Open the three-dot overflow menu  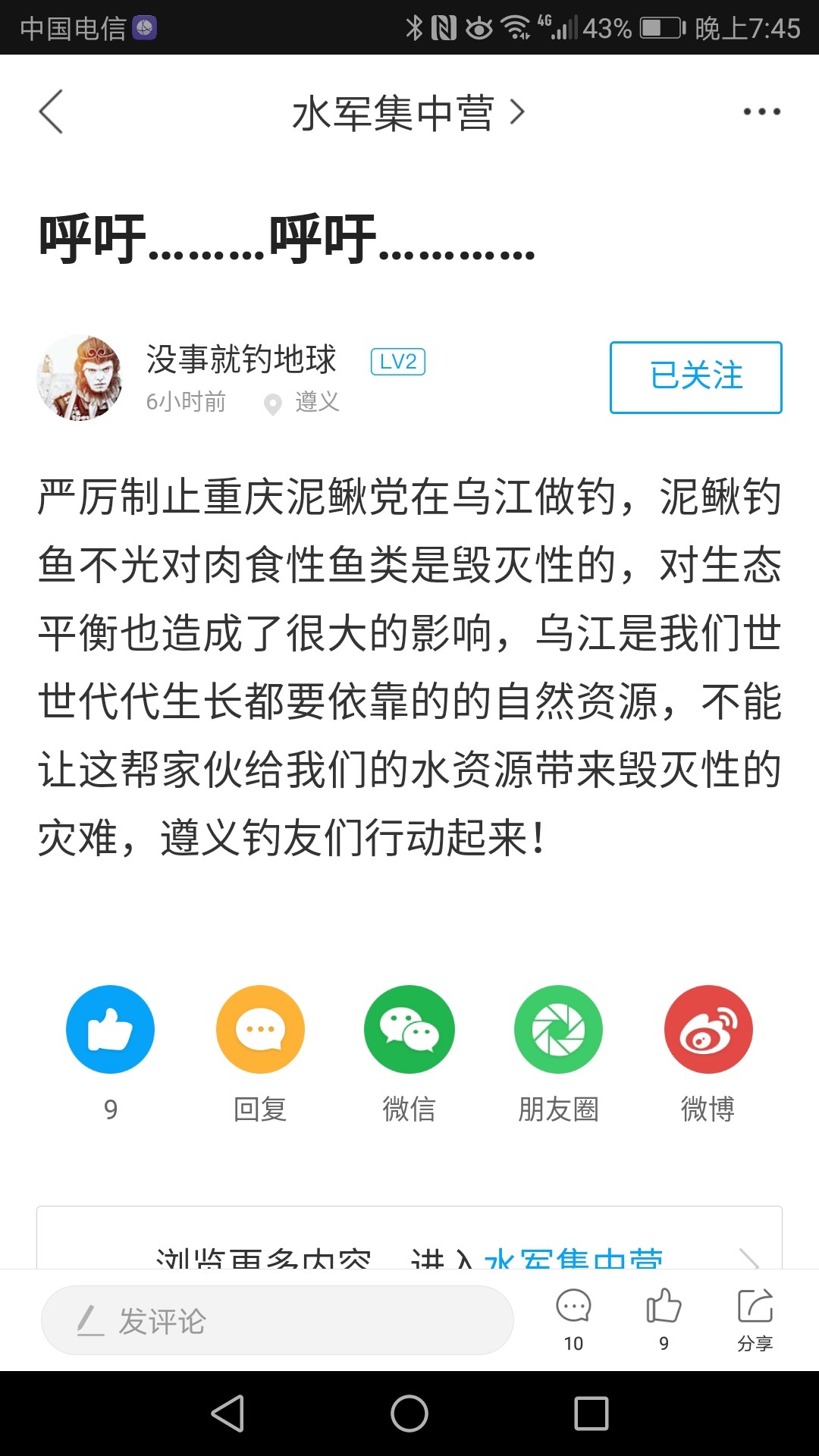pos(761,111)
